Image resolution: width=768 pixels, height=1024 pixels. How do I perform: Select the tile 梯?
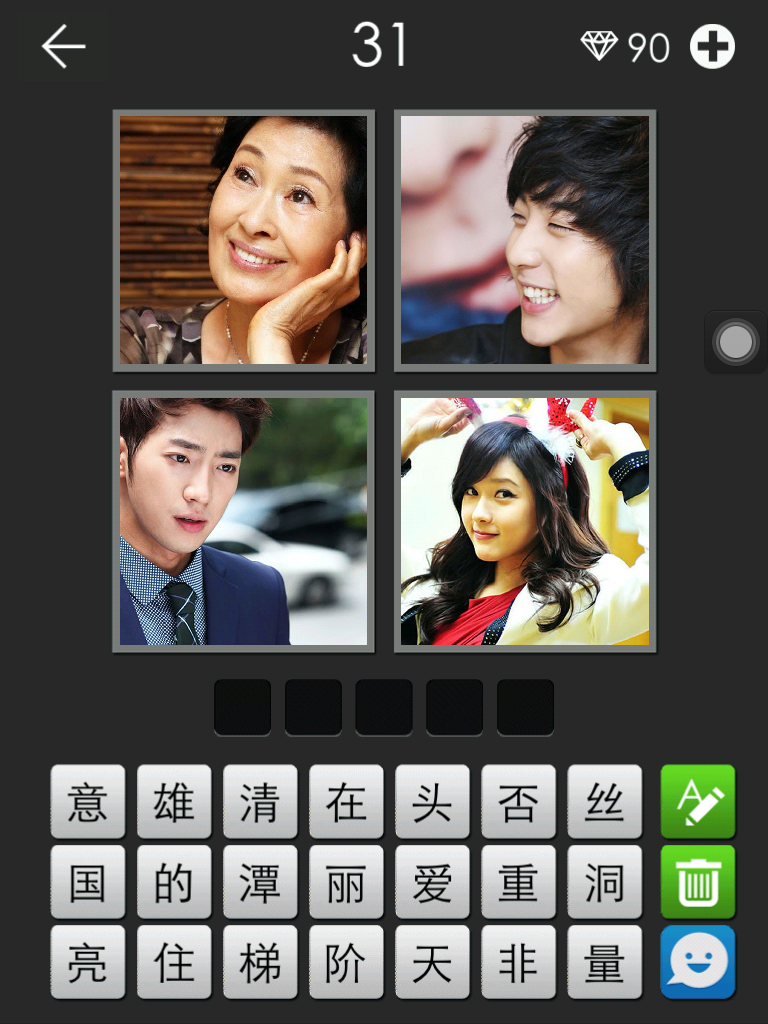[x=260, y=962]
